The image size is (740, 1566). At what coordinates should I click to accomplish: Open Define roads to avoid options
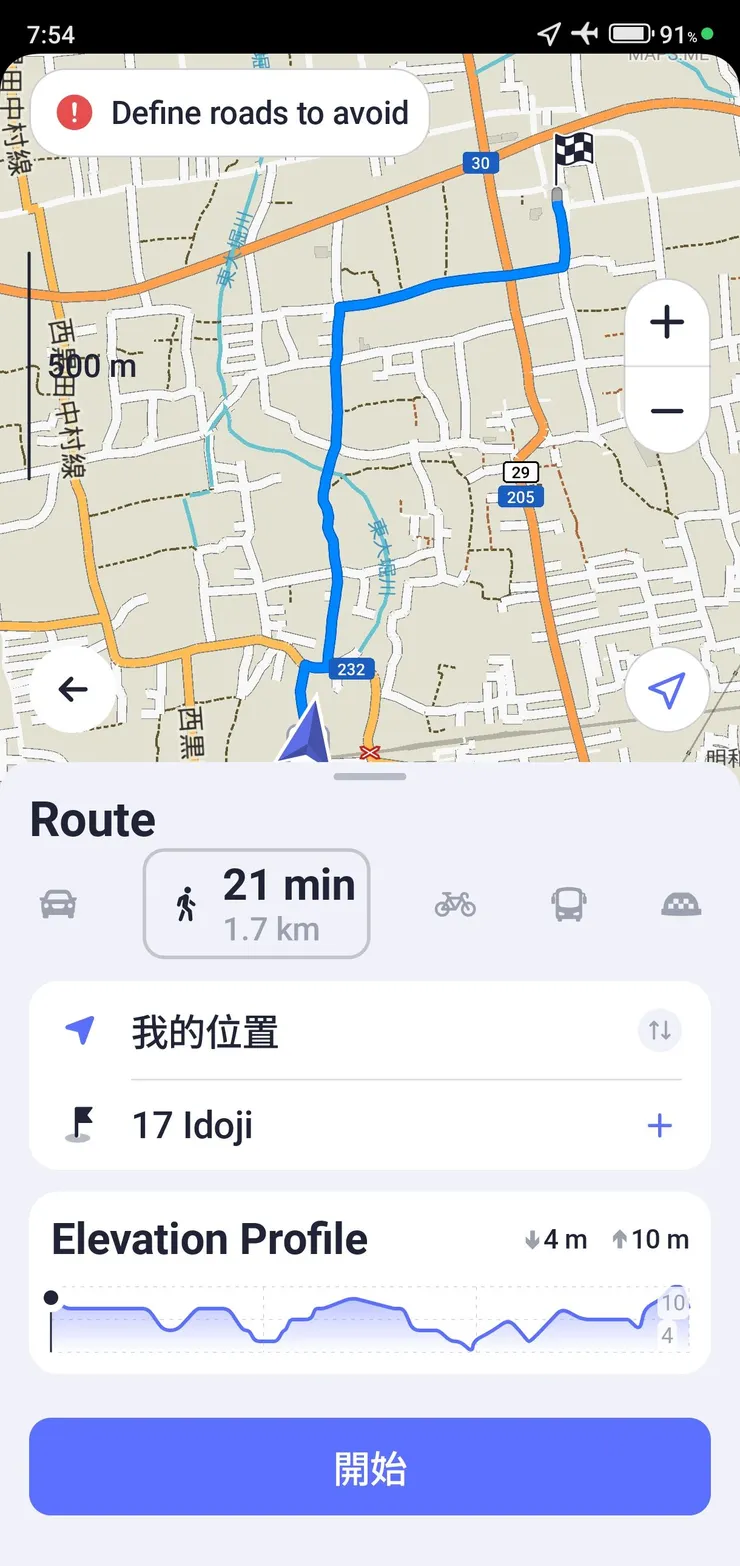(x=228, y=112)
